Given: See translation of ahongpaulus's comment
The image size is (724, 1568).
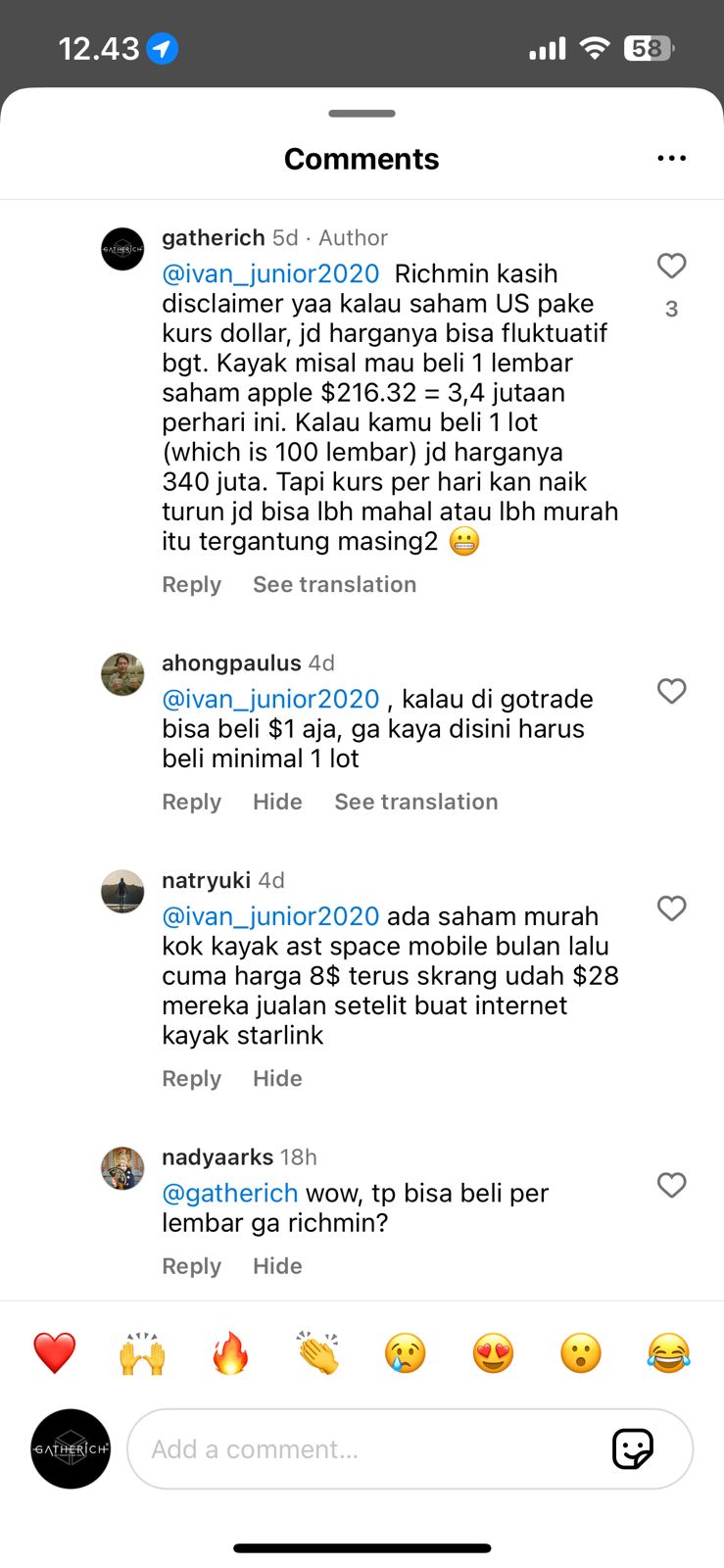Looking at the screenshot, I should pyautogui.click(x=415, y=803).
